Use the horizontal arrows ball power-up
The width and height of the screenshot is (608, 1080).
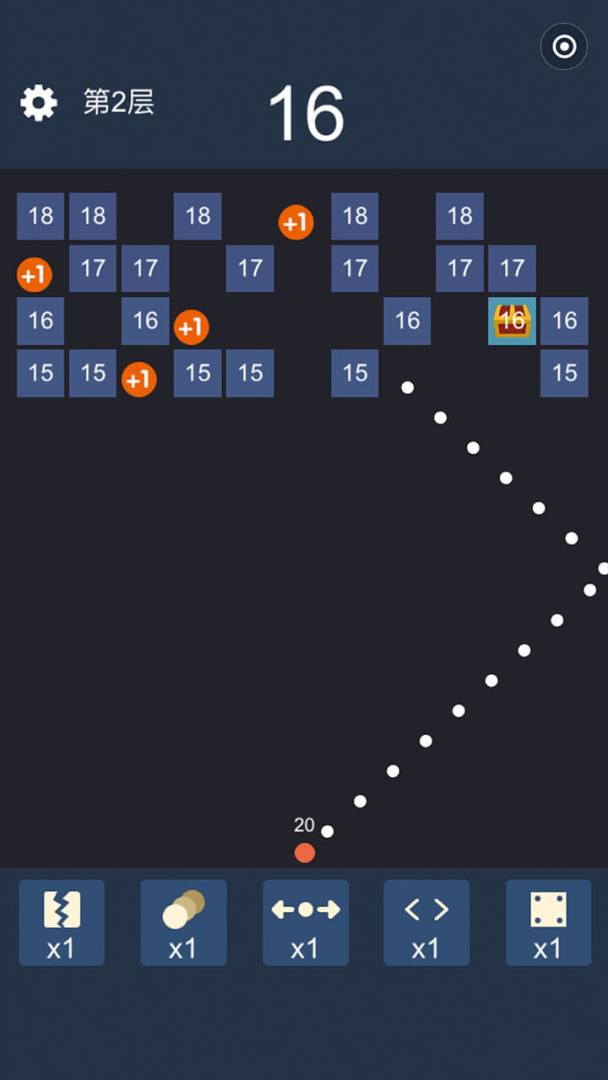coord(305,922)
